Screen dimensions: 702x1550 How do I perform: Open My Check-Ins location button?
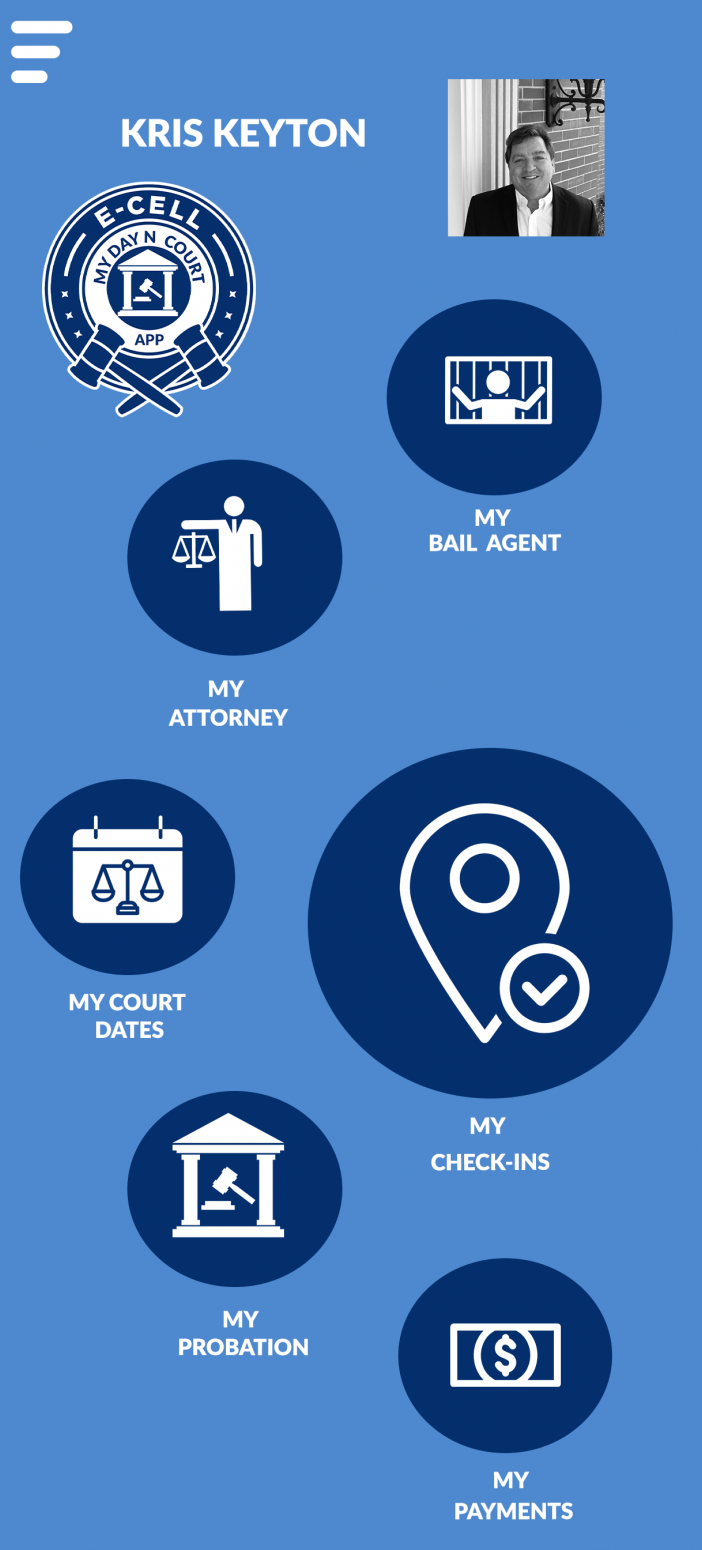[490, 923]
